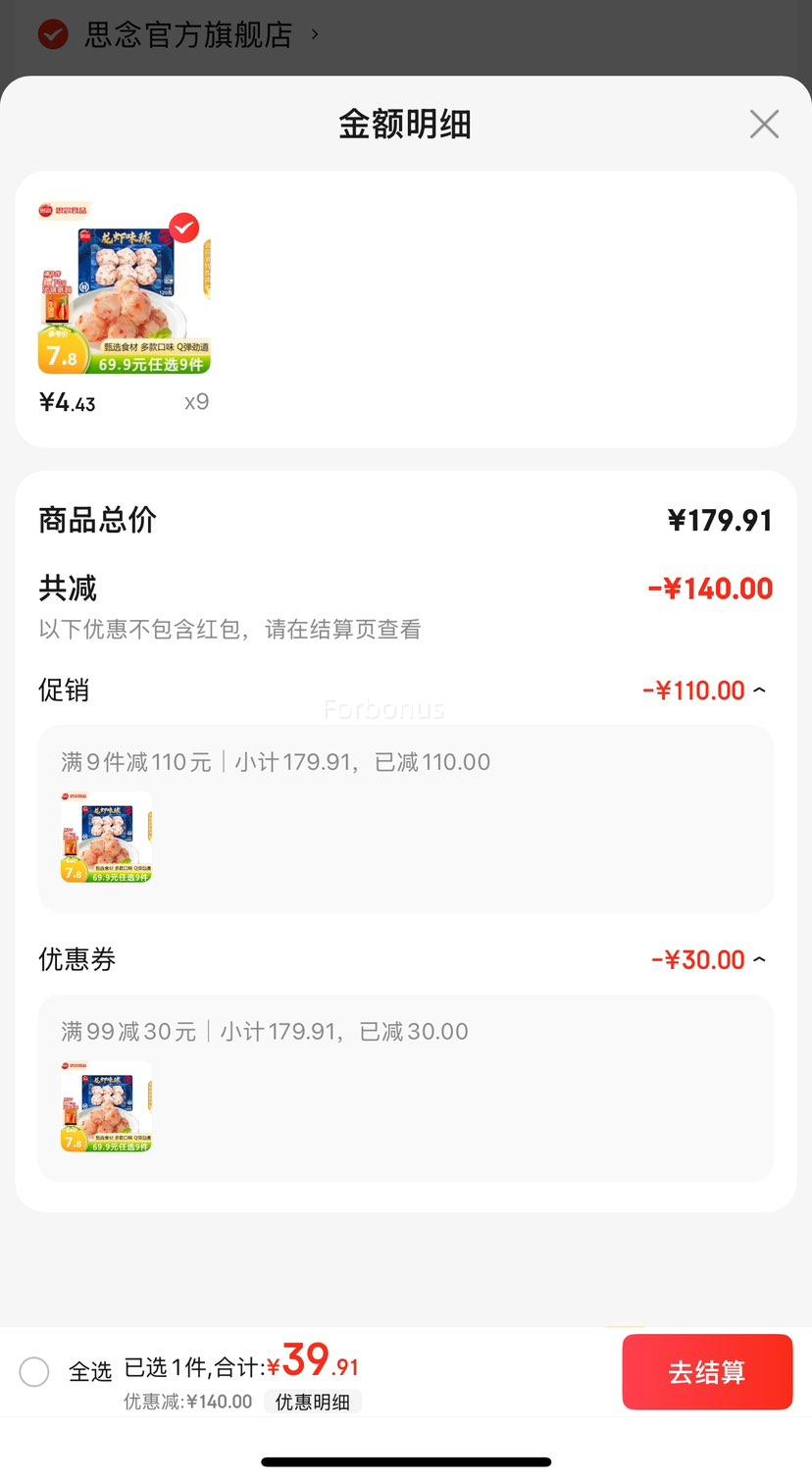Uncheck the selected product at top

tap(183, 229)
